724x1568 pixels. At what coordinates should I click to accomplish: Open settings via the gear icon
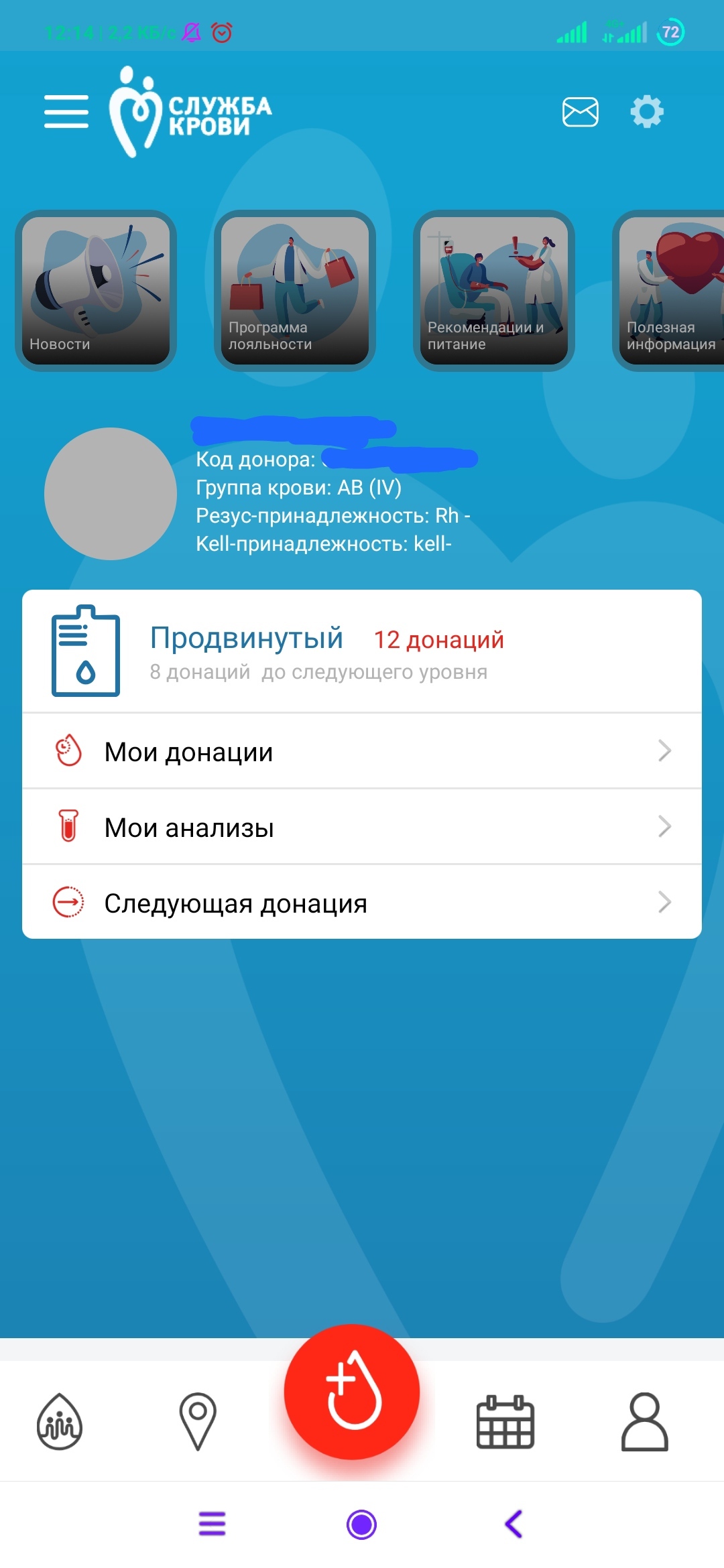pyautogui.click(x=647, y=111)
